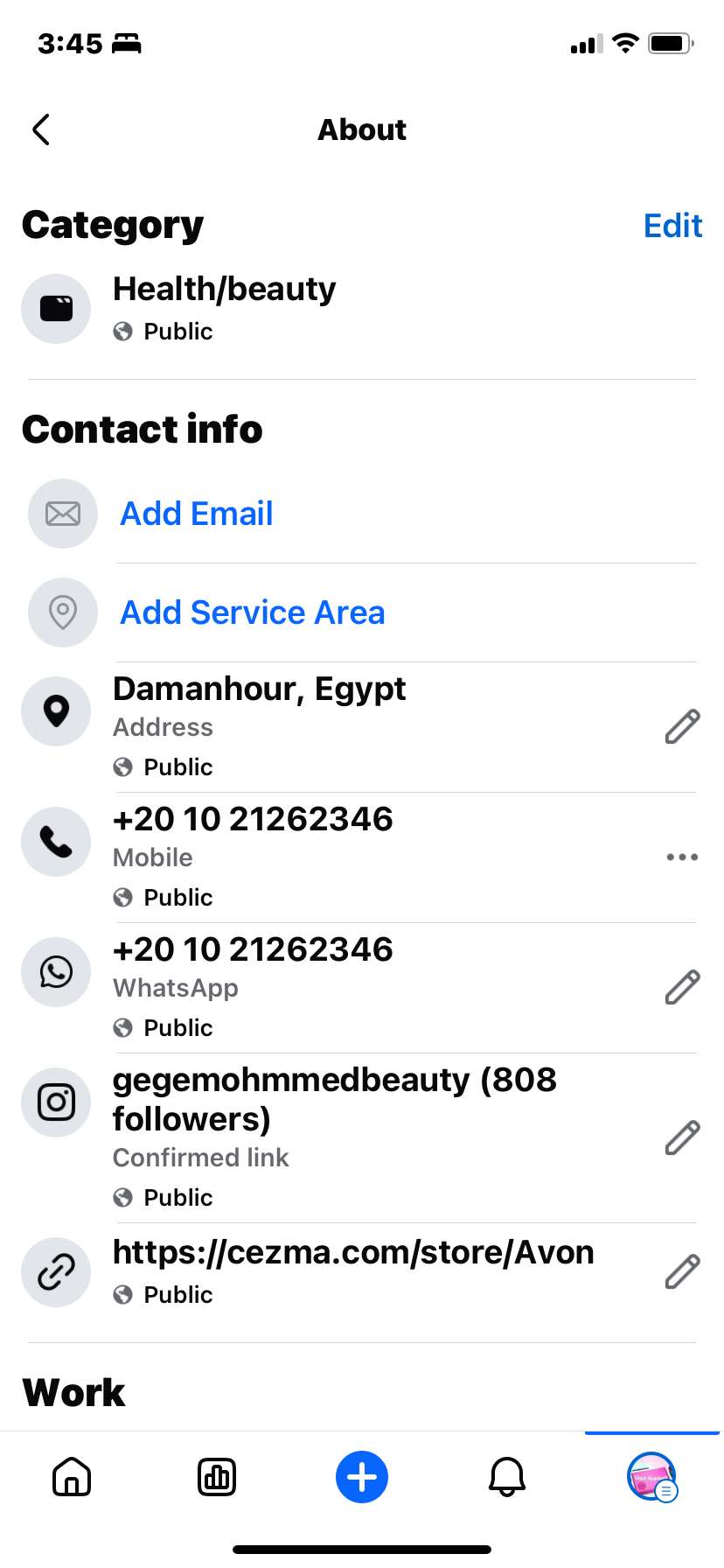Edit the gegemohmmedbeauty Instagram link
Screen dimensions: 724x1568
click(x=682, y=1137)
